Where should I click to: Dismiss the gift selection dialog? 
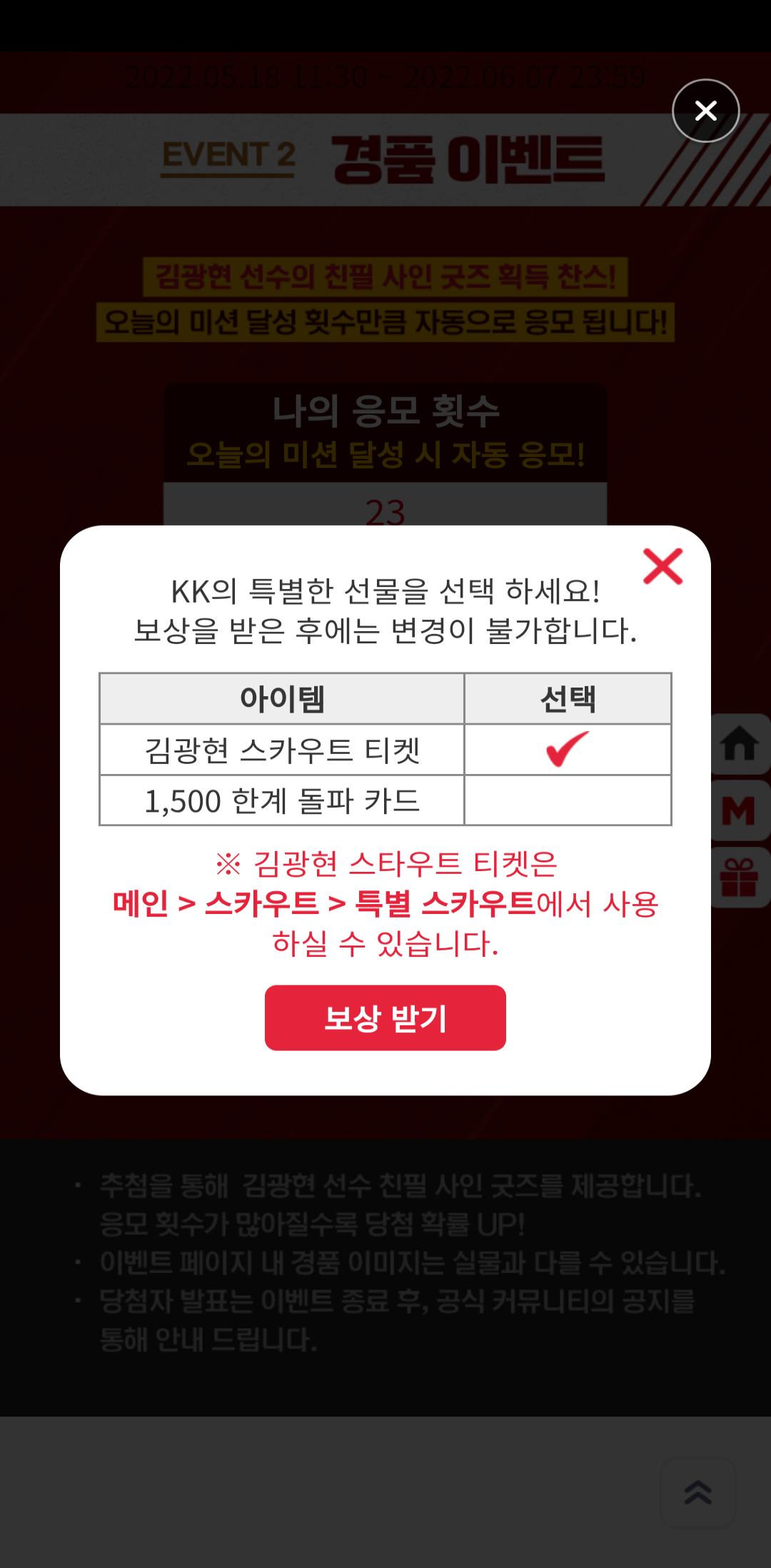pyautogui.click(x=662, y=567)
